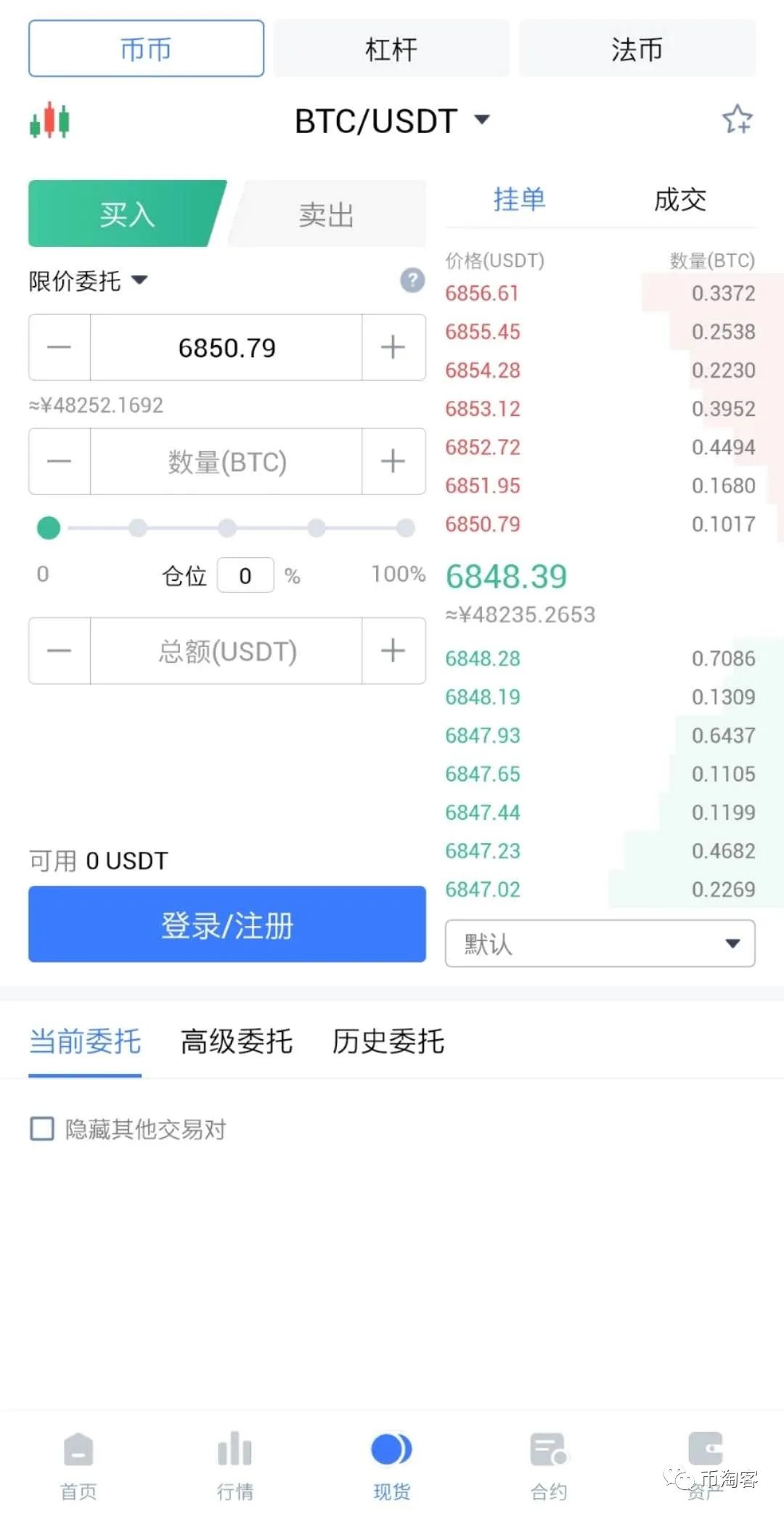
Task: Enable 隐藏其他交易对 checkbox
Action: pyautogui.click(x=41, y=1130)
